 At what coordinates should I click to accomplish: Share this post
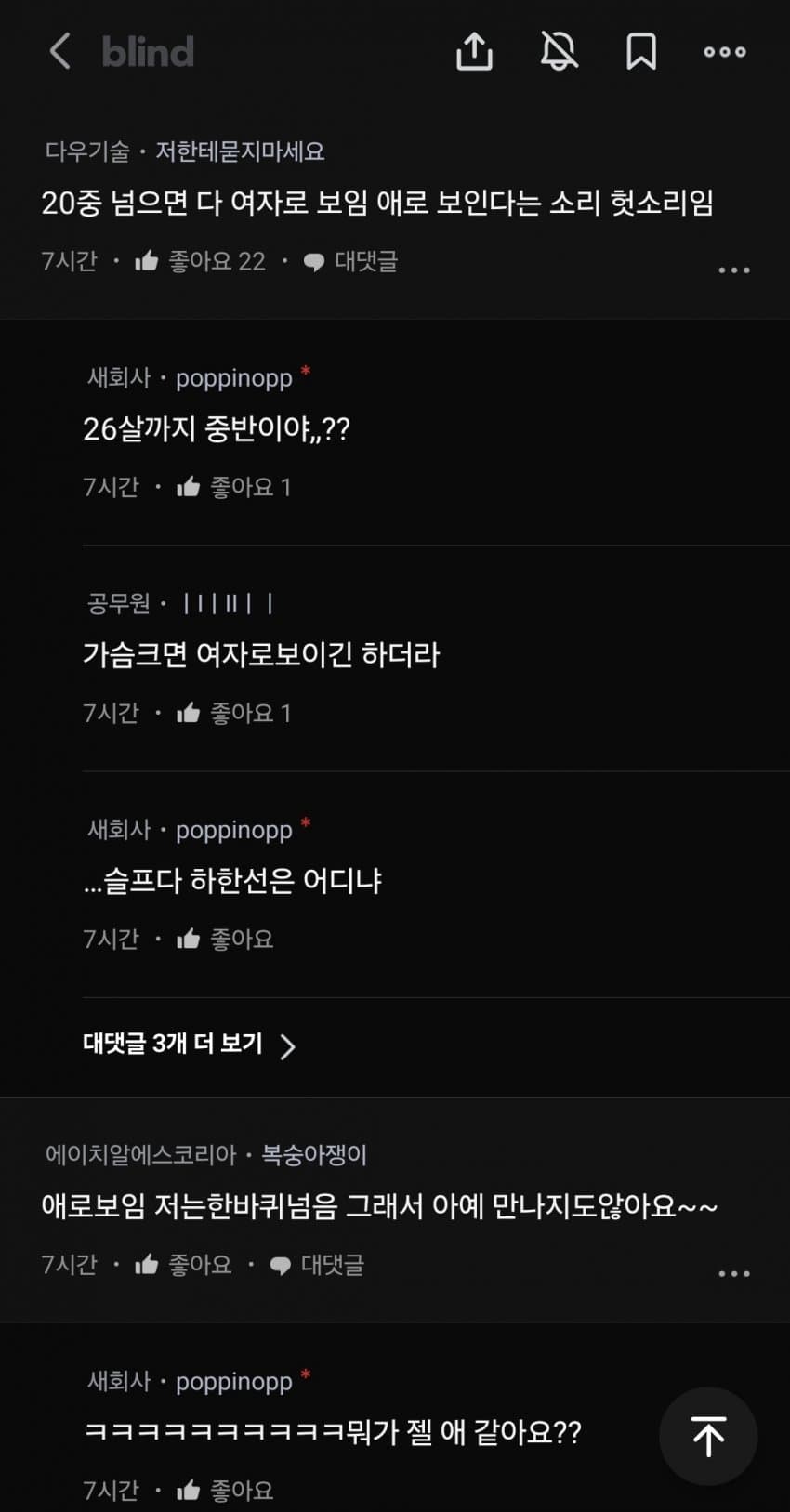click(474, 51)
